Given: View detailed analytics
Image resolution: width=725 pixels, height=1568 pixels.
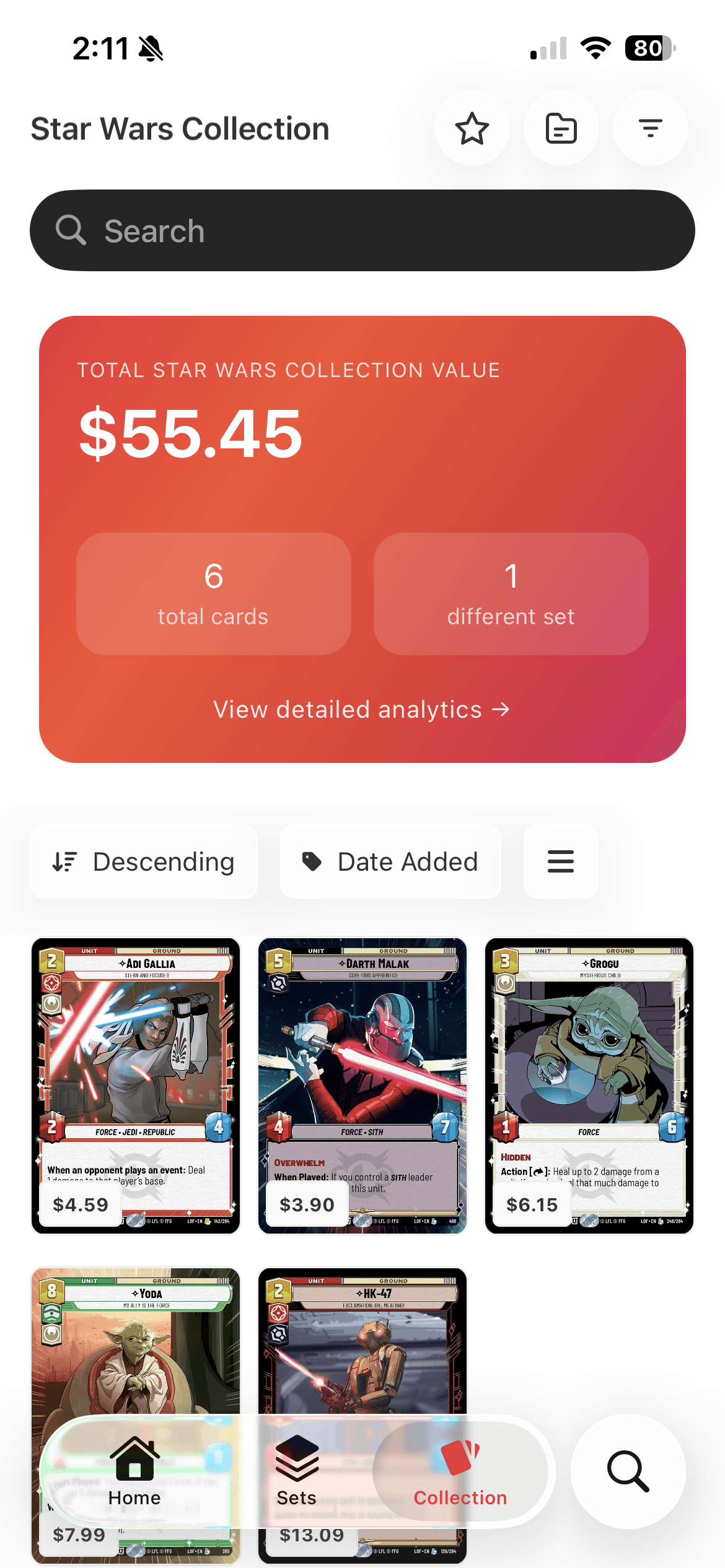Looking at the screenshot, I should 362,710.
